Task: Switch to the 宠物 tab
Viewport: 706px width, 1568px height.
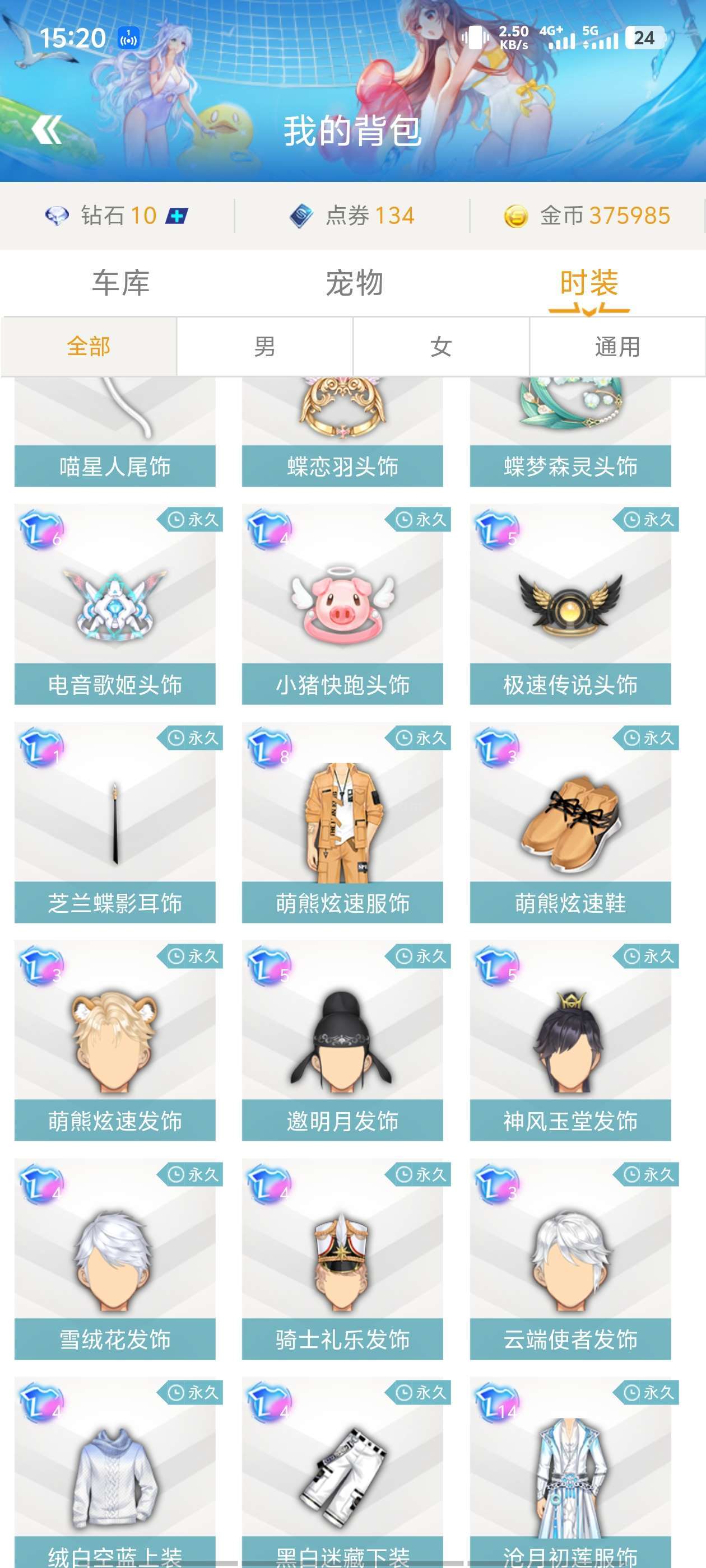Action: (x=354, y=283)
